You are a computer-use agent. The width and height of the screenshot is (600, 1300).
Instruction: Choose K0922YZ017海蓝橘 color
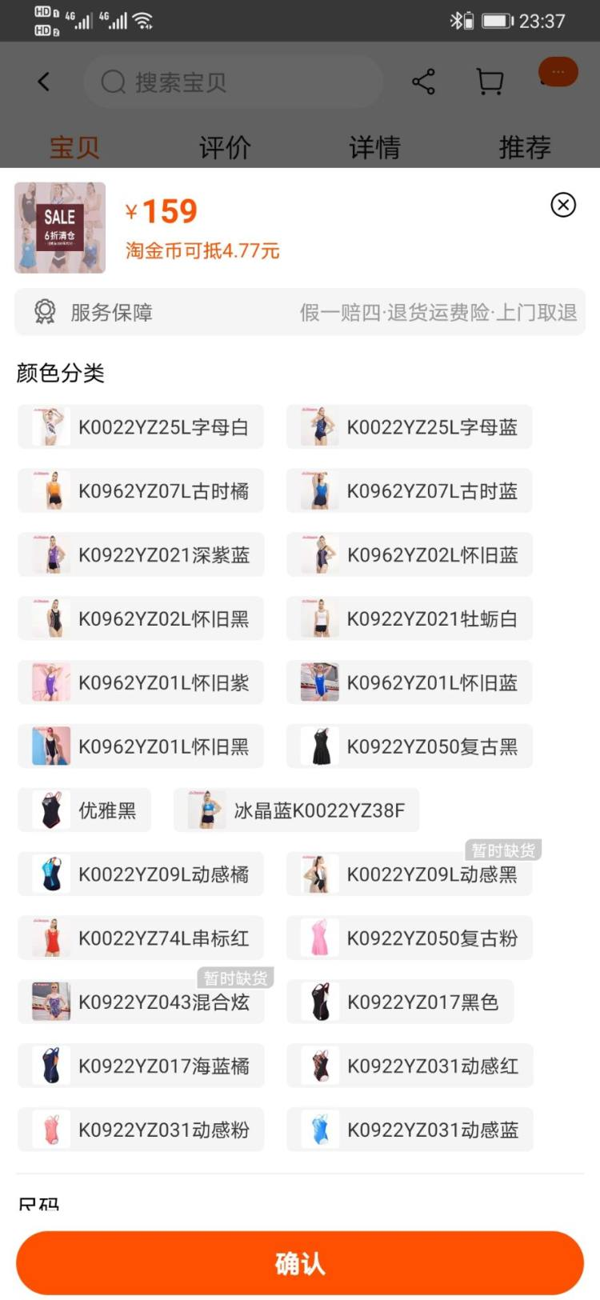point(141,1066)
